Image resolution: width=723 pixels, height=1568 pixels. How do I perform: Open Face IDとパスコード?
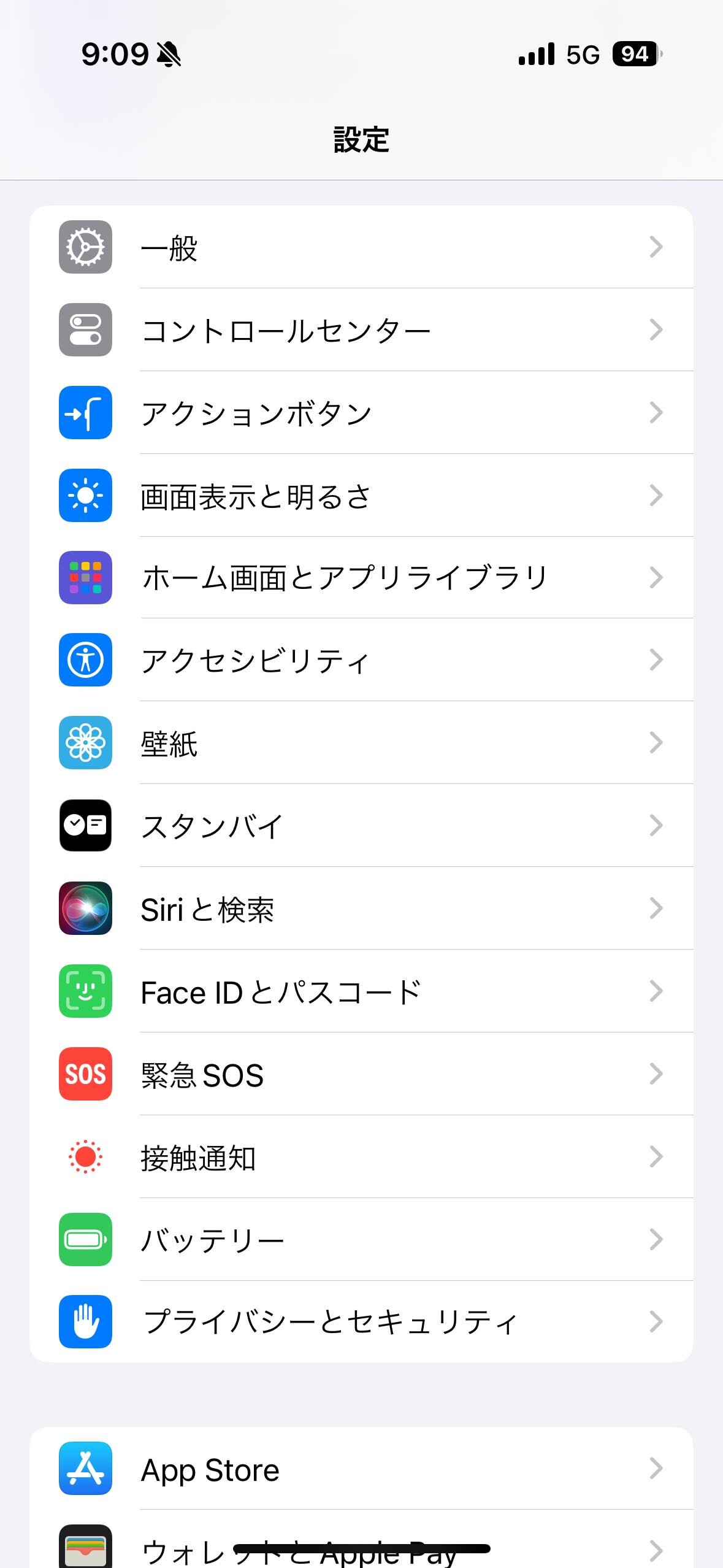click(x=361, y=991)
